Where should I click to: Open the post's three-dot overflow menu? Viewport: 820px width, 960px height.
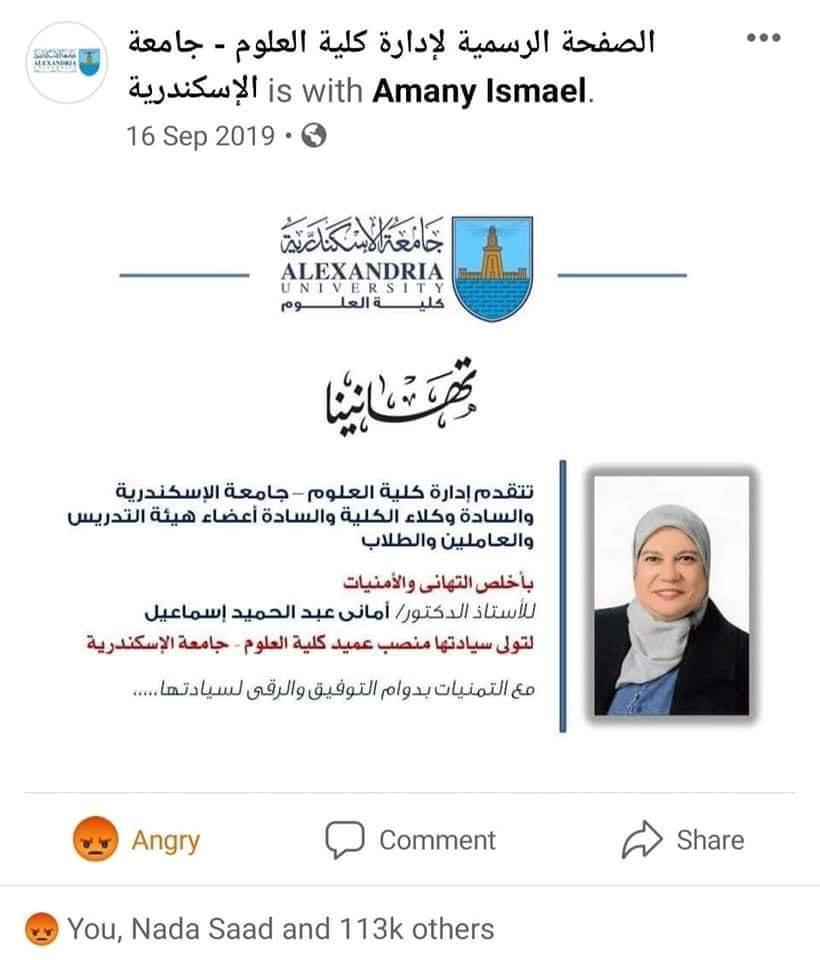point(764,38)
